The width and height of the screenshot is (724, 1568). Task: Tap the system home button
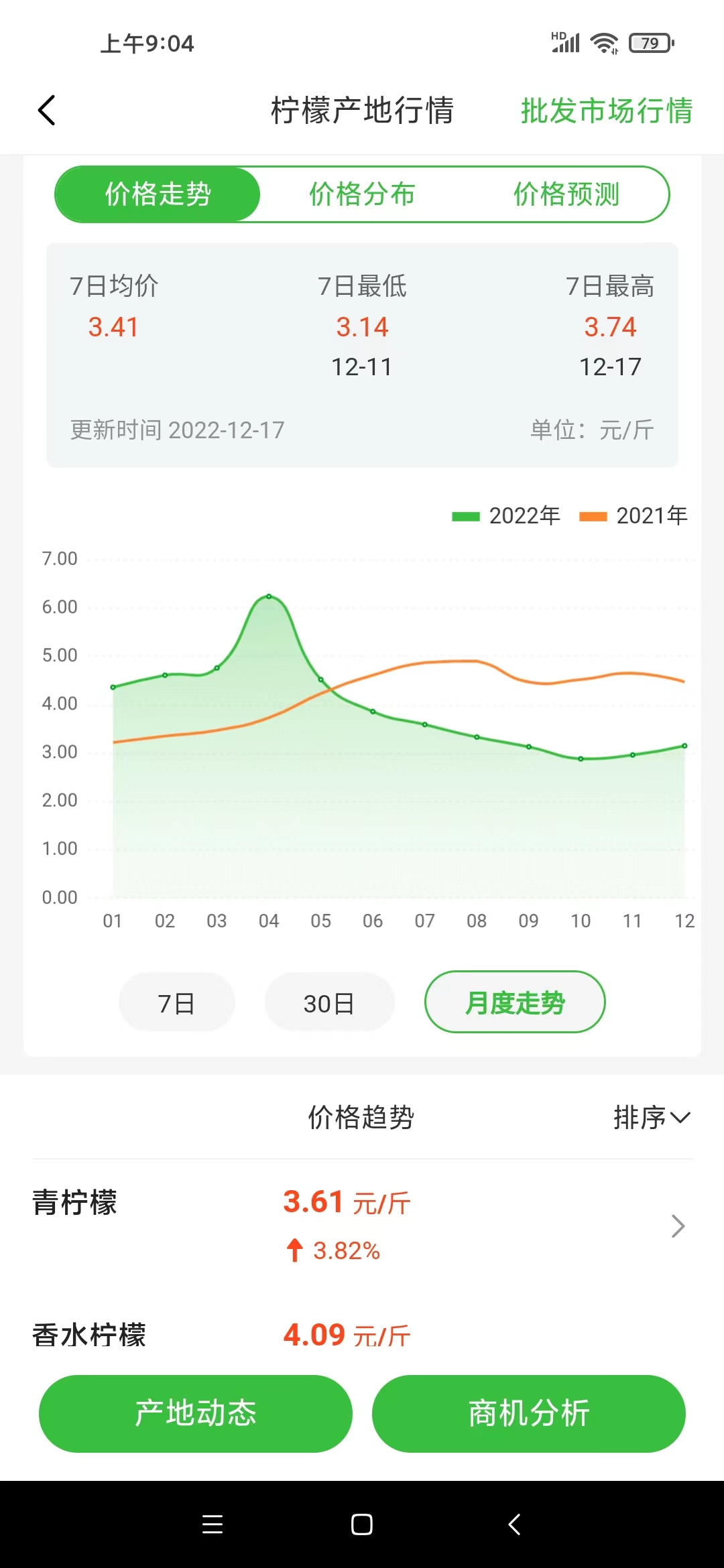[362, 1524]
